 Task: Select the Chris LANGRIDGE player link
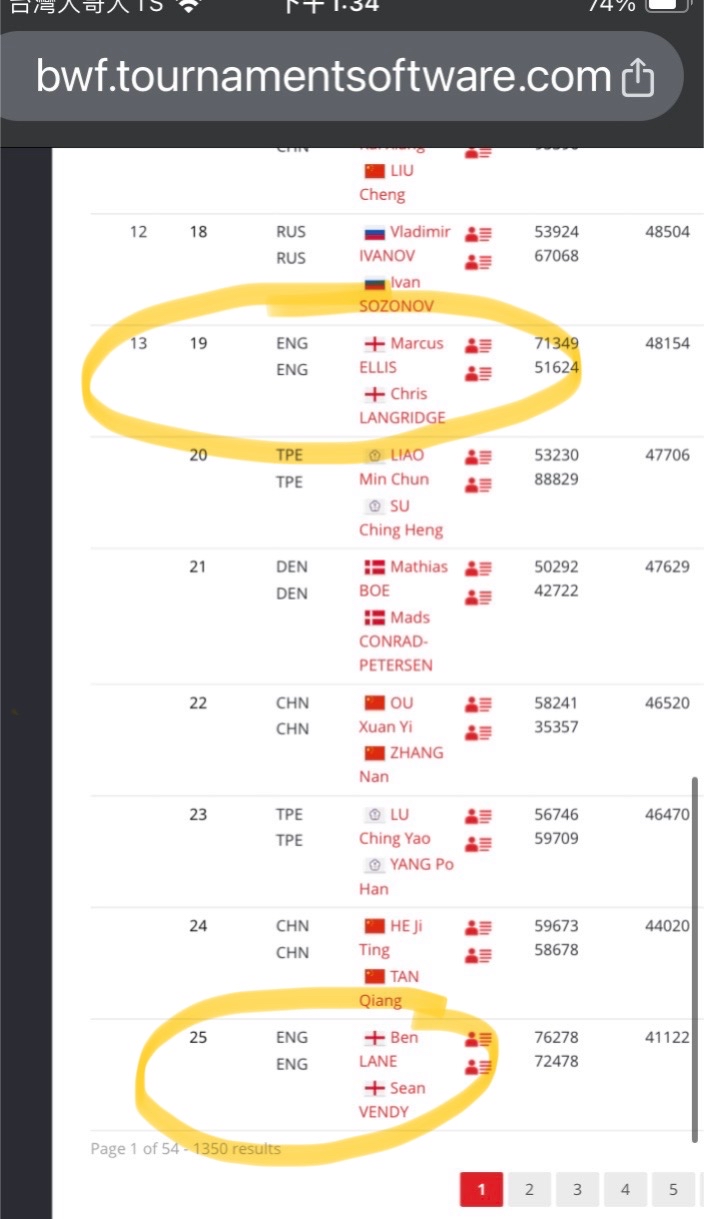click(x=402, y=405)
